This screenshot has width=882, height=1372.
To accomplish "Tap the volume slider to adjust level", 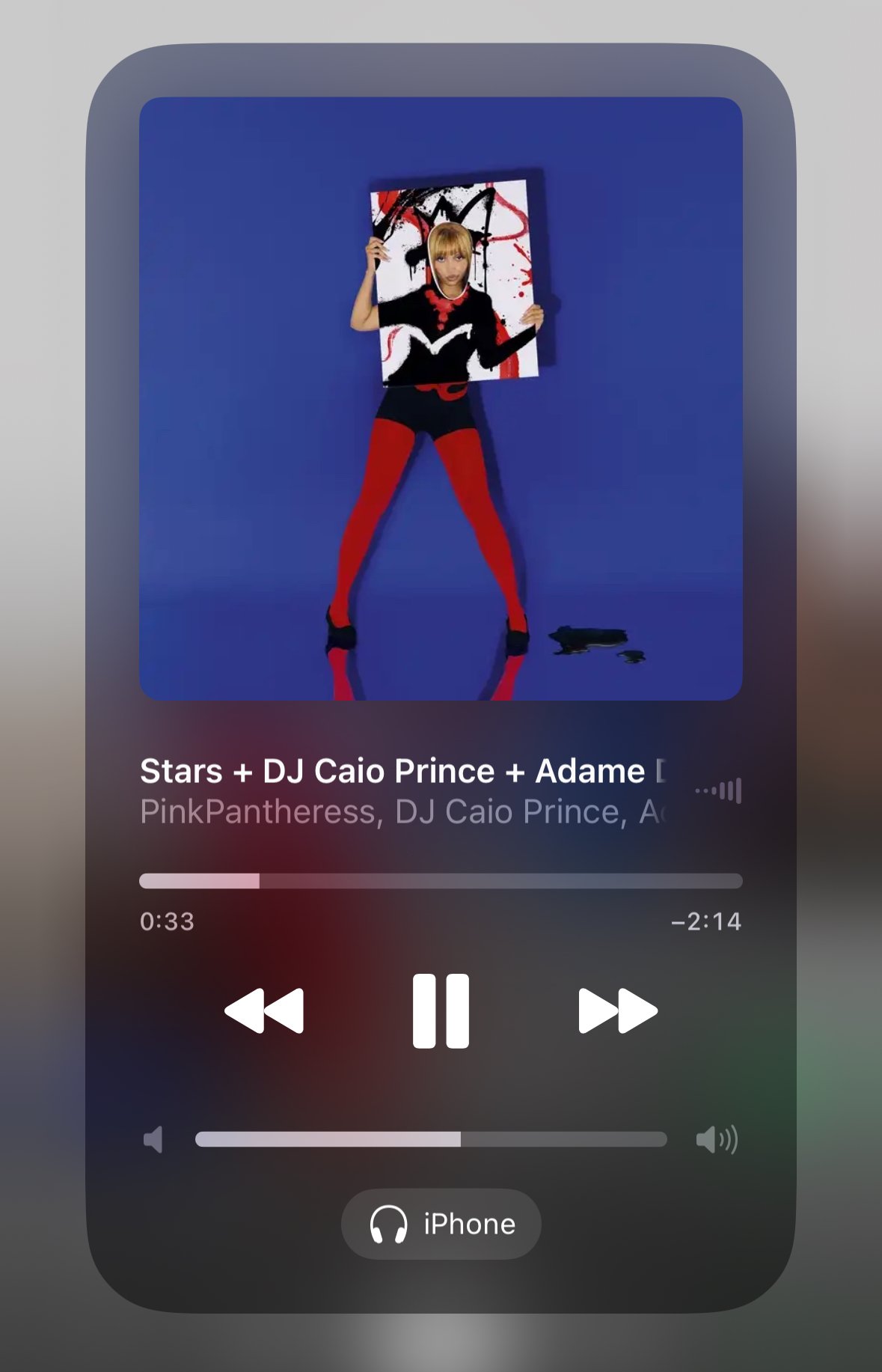I will (x=430, y=1139).
